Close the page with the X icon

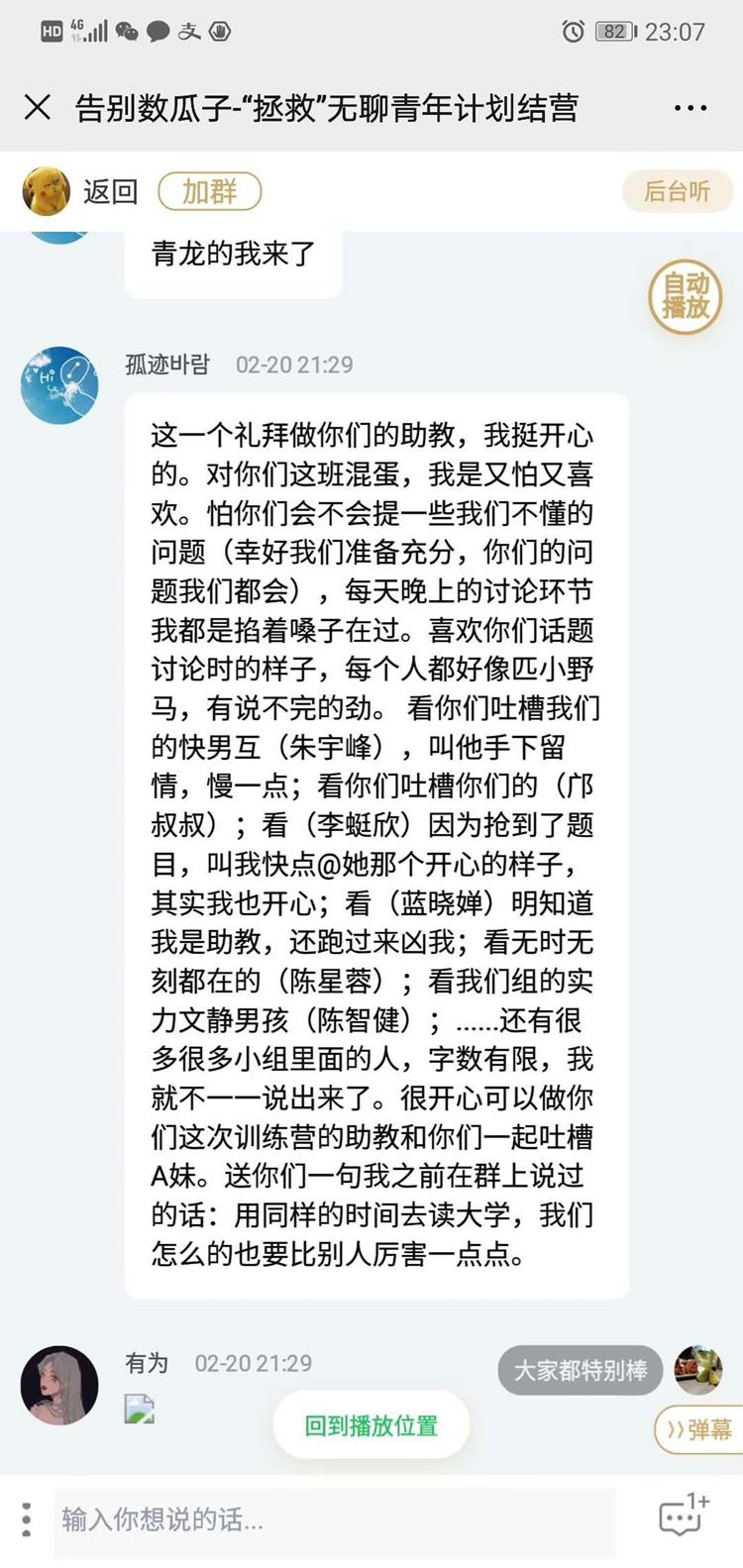(38, 107)
